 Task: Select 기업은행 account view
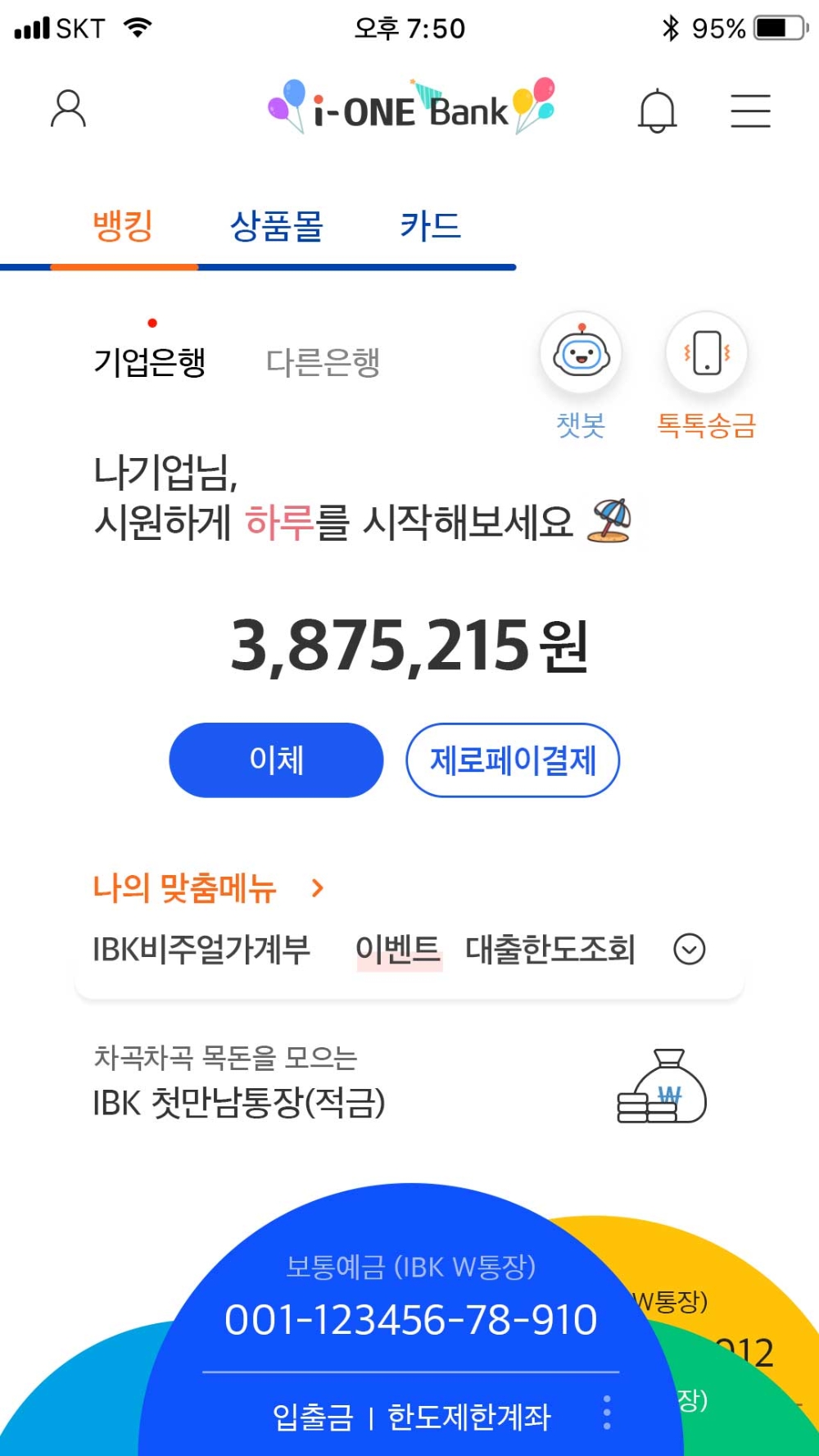click(151, 361)
